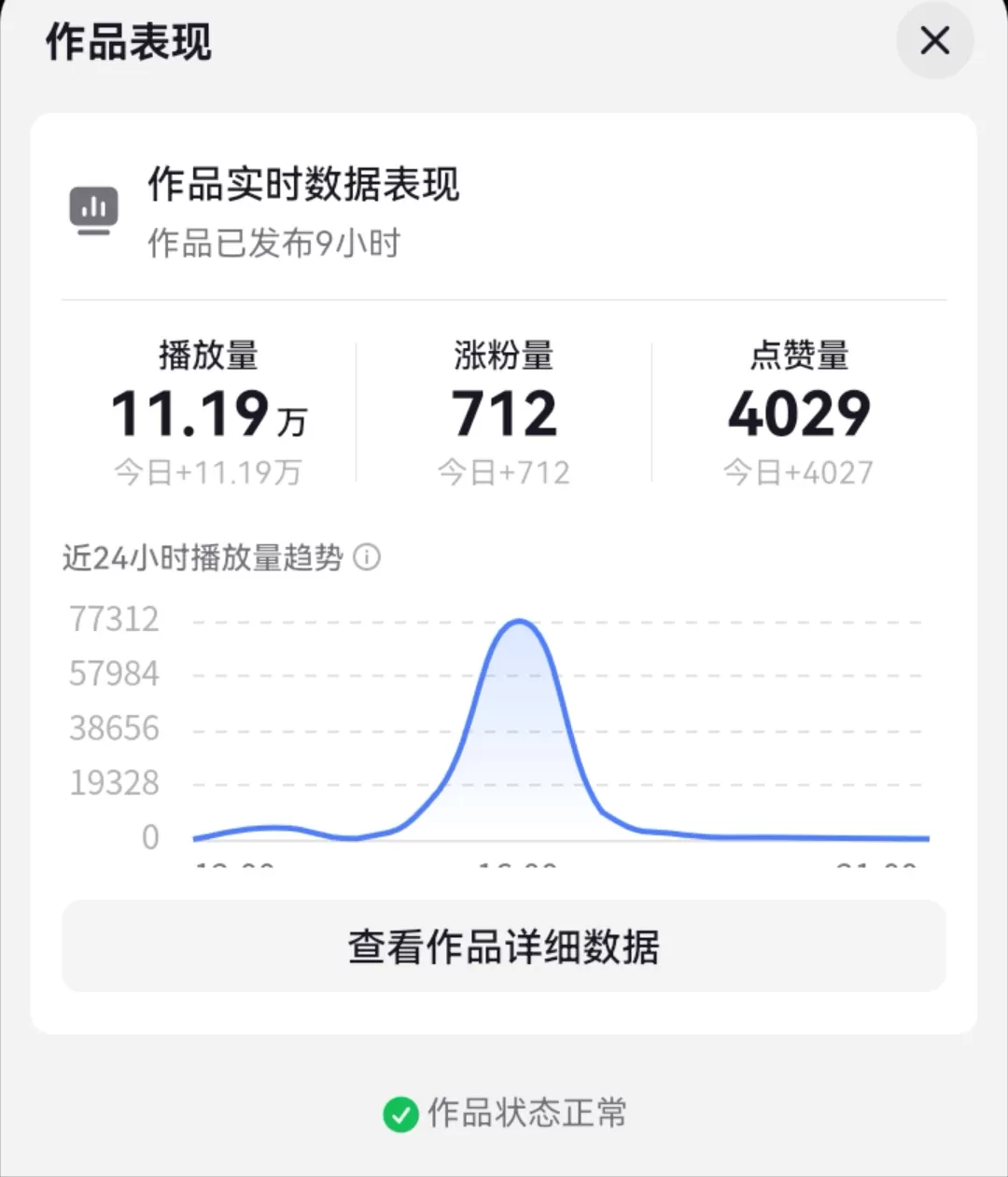Open 查看作品详细数据 to view details
Screen dimensions: 1008x1177
pos(504,946)
